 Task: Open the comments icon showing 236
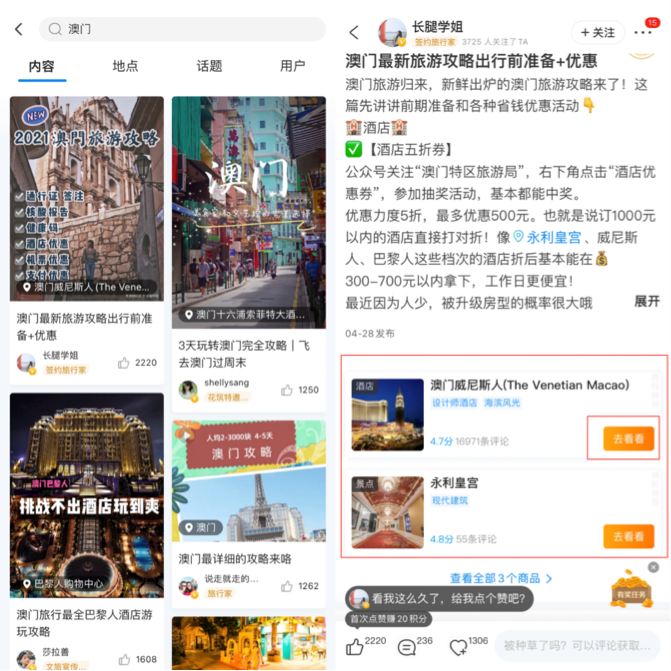[407, 647]
